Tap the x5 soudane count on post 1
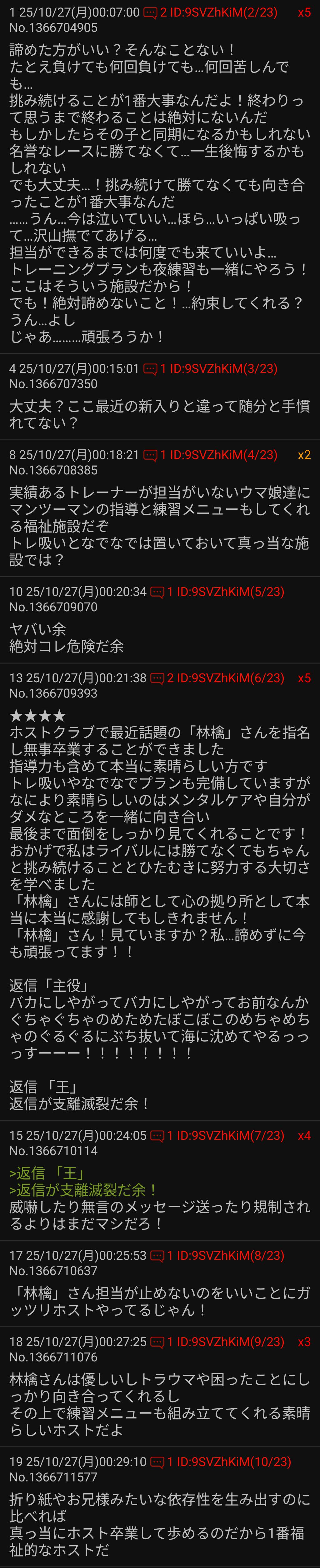320x1568 pixels. tap(303, 12)
